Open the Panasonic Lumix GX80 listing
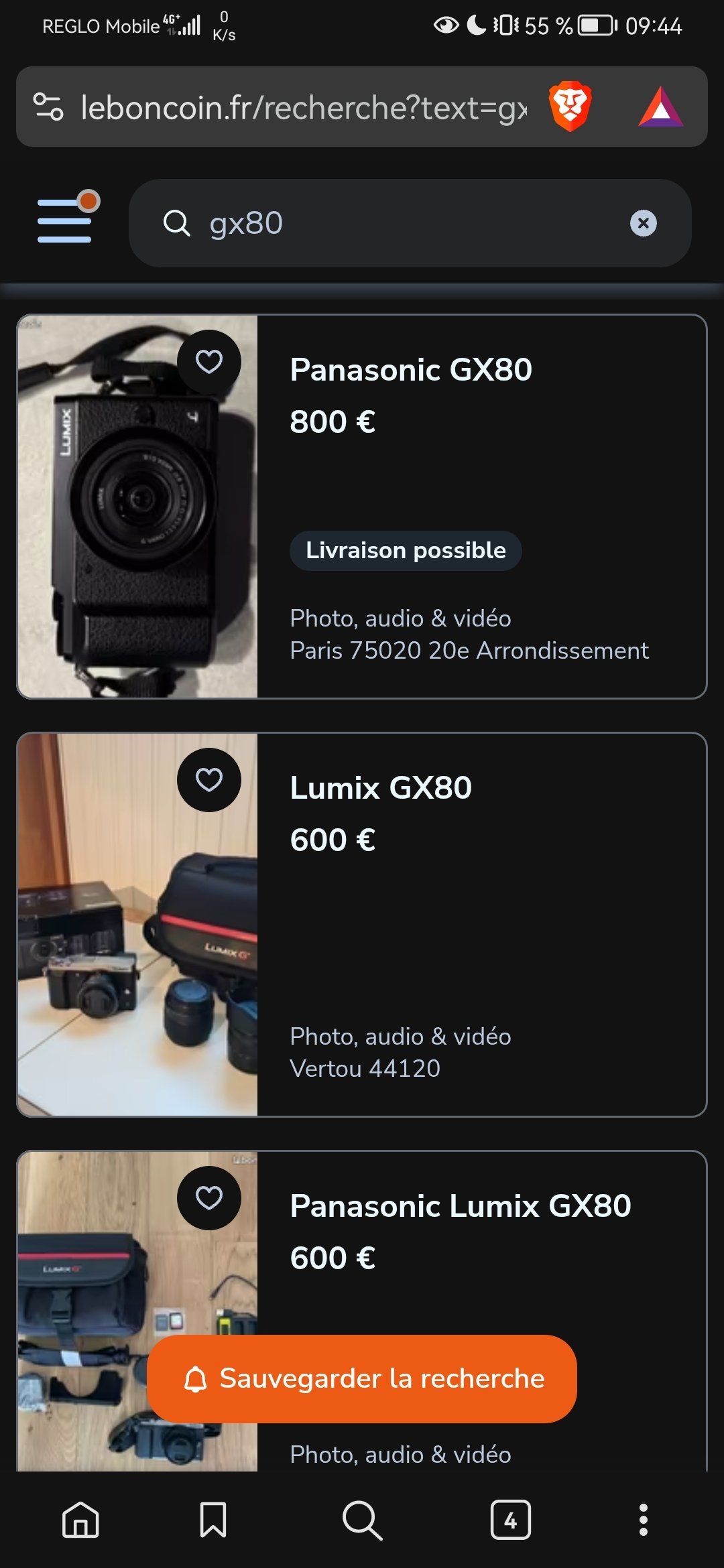The width and height of the screenshot is (724, 1568). (x=461, y=1206)
